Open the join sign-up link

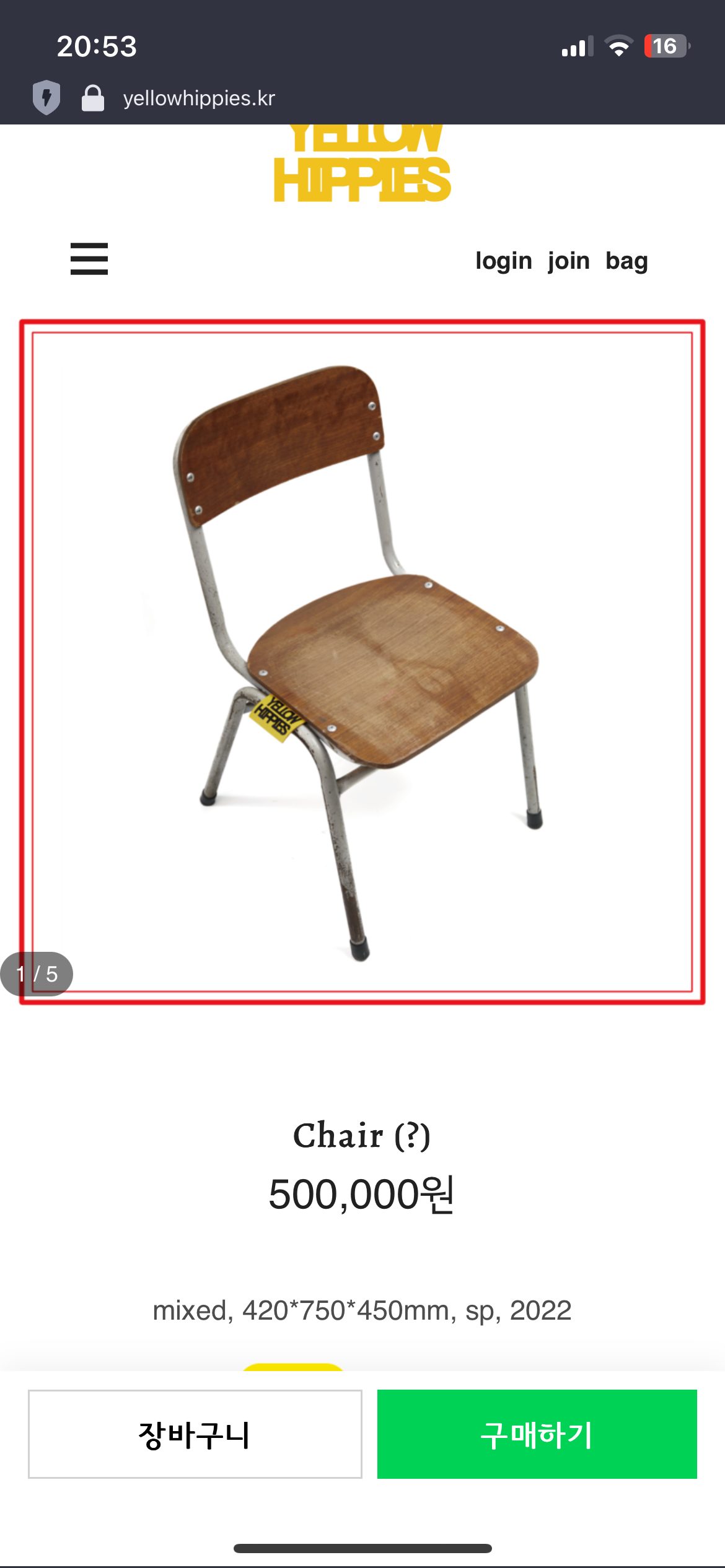pos(568,261)
